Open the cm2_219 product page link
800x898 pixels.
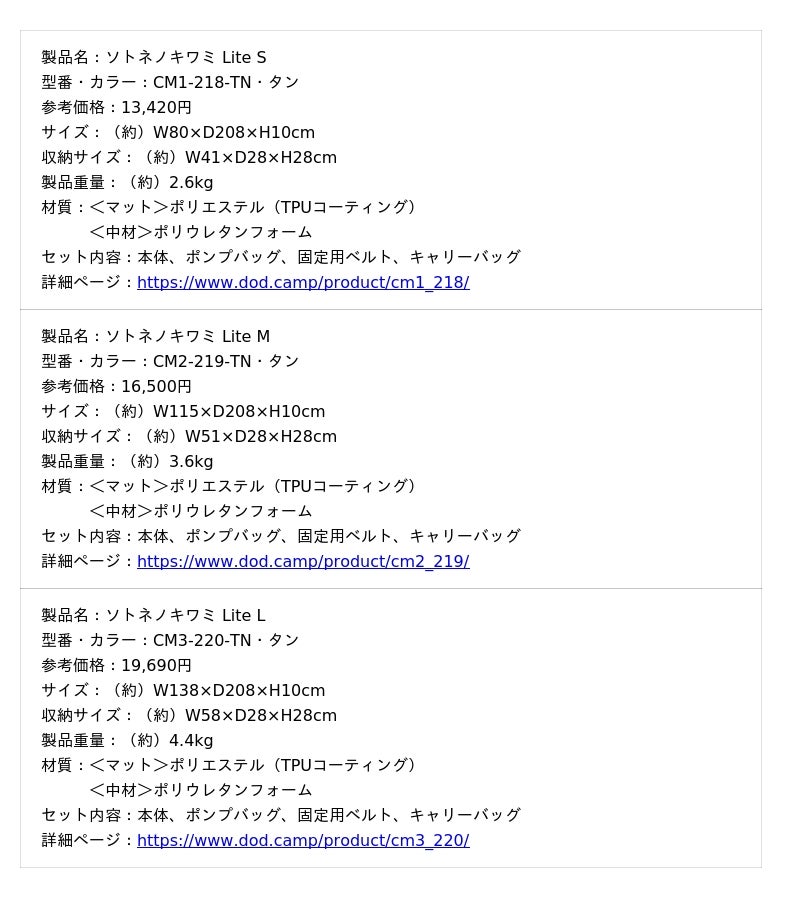(x=303, y=562)
